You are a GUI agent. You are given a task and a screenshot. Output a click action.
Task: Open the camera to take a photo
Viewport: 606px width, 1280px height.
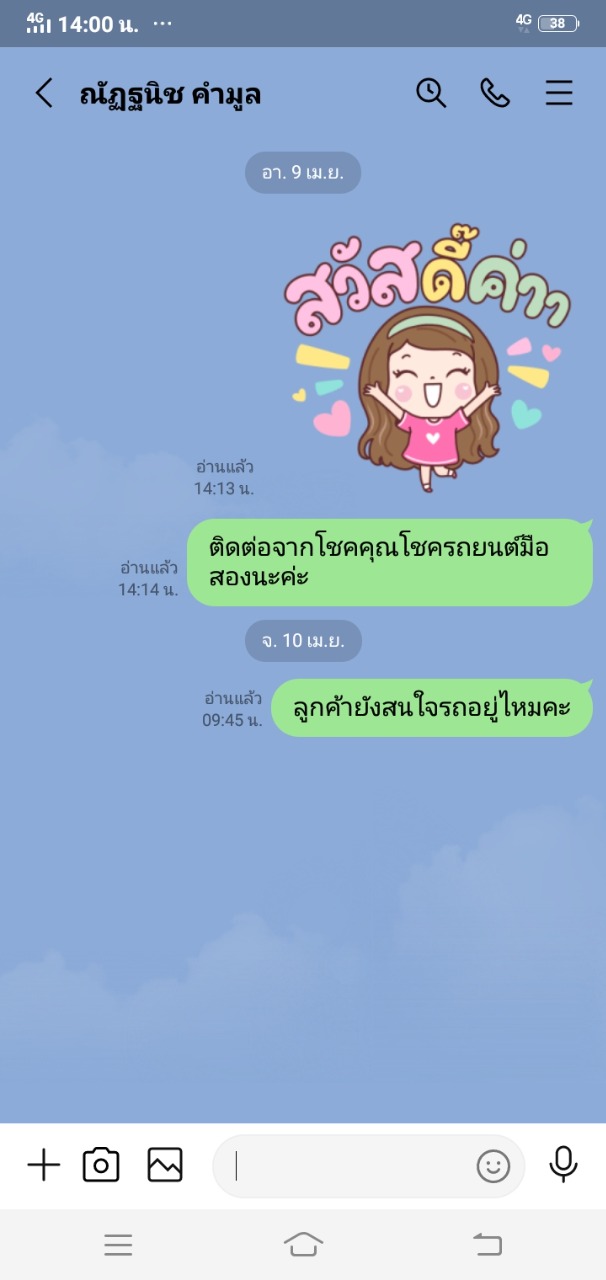[x=101, y=1165]
